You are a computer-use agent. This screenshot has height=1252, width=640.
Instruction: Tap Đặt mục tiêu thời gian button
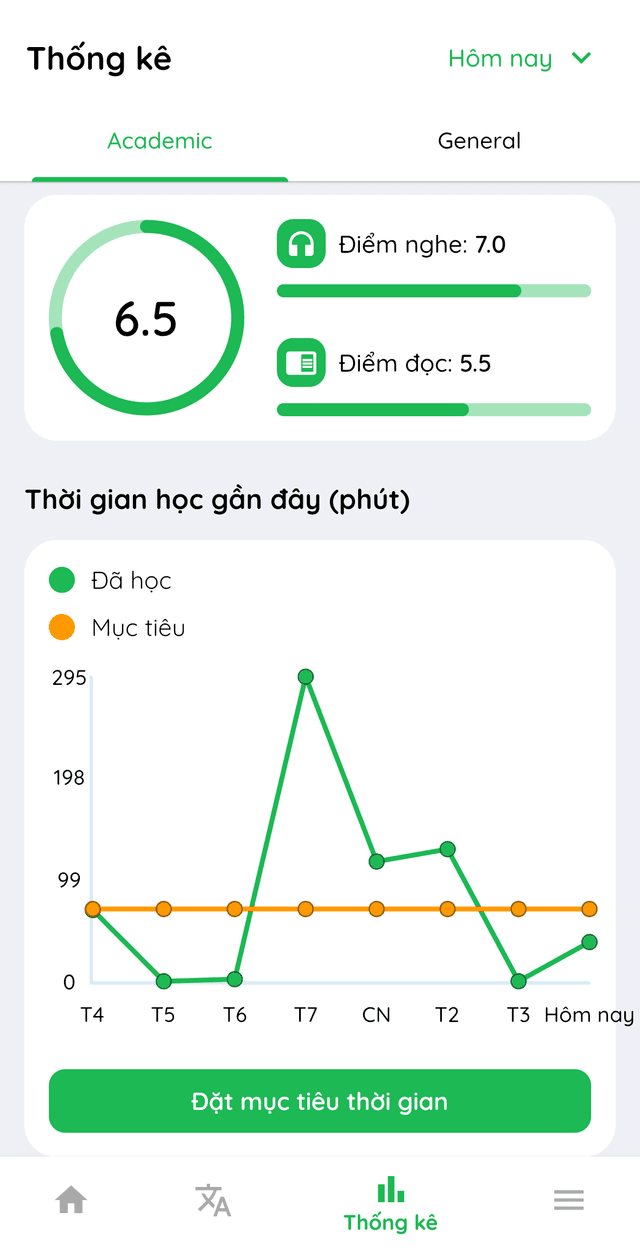coord(320,1101)
